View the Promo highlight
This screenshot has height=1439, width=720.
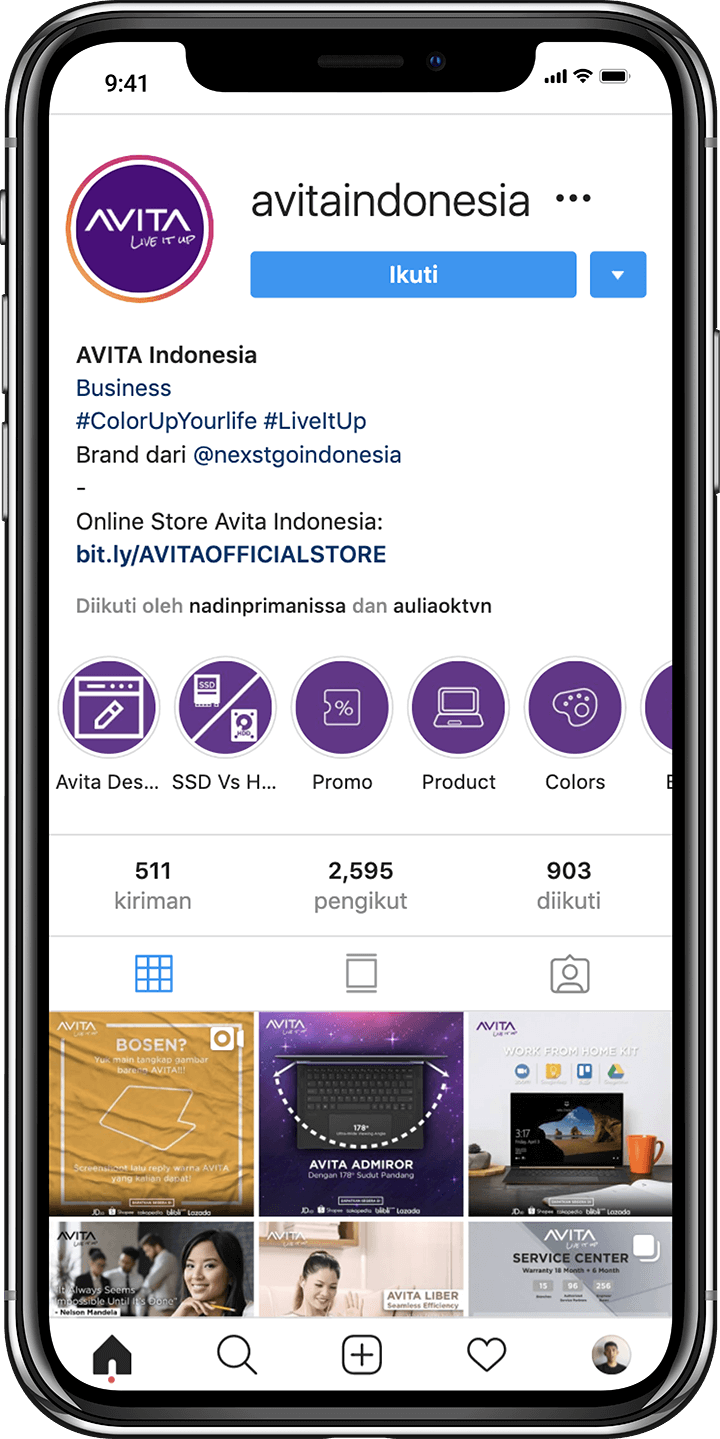[x=342, y=708]
